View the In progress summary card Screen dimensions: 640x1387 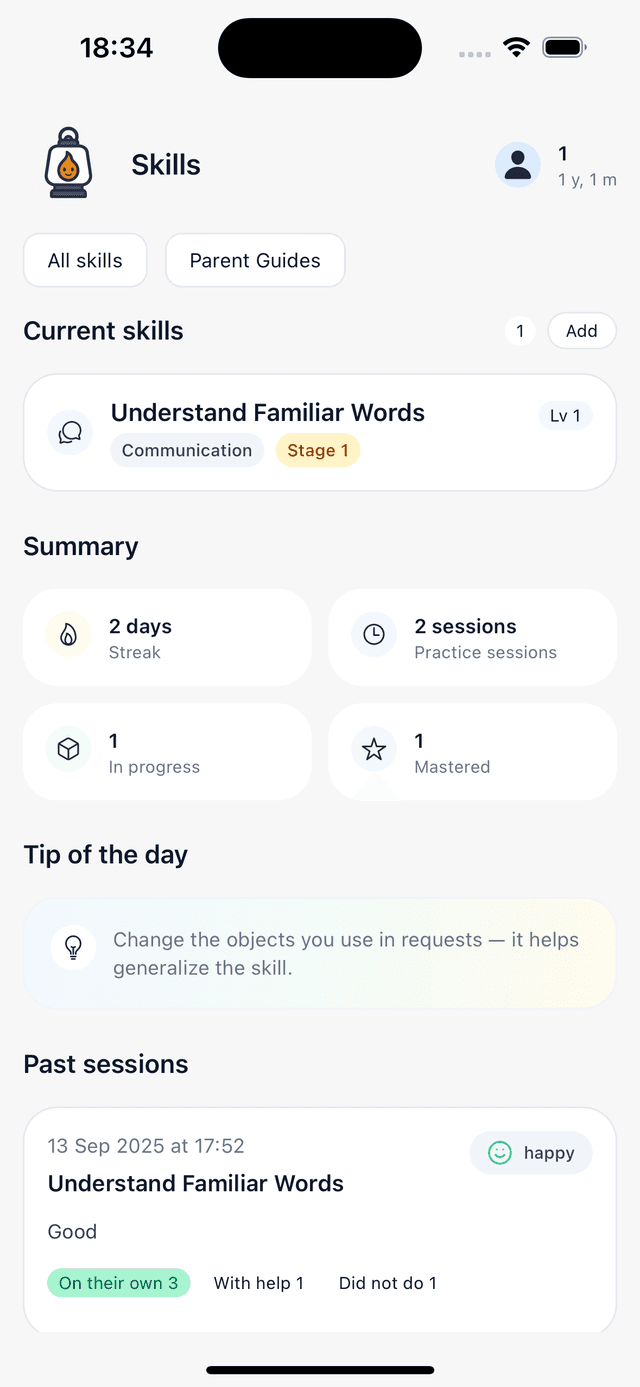point(167,752)
